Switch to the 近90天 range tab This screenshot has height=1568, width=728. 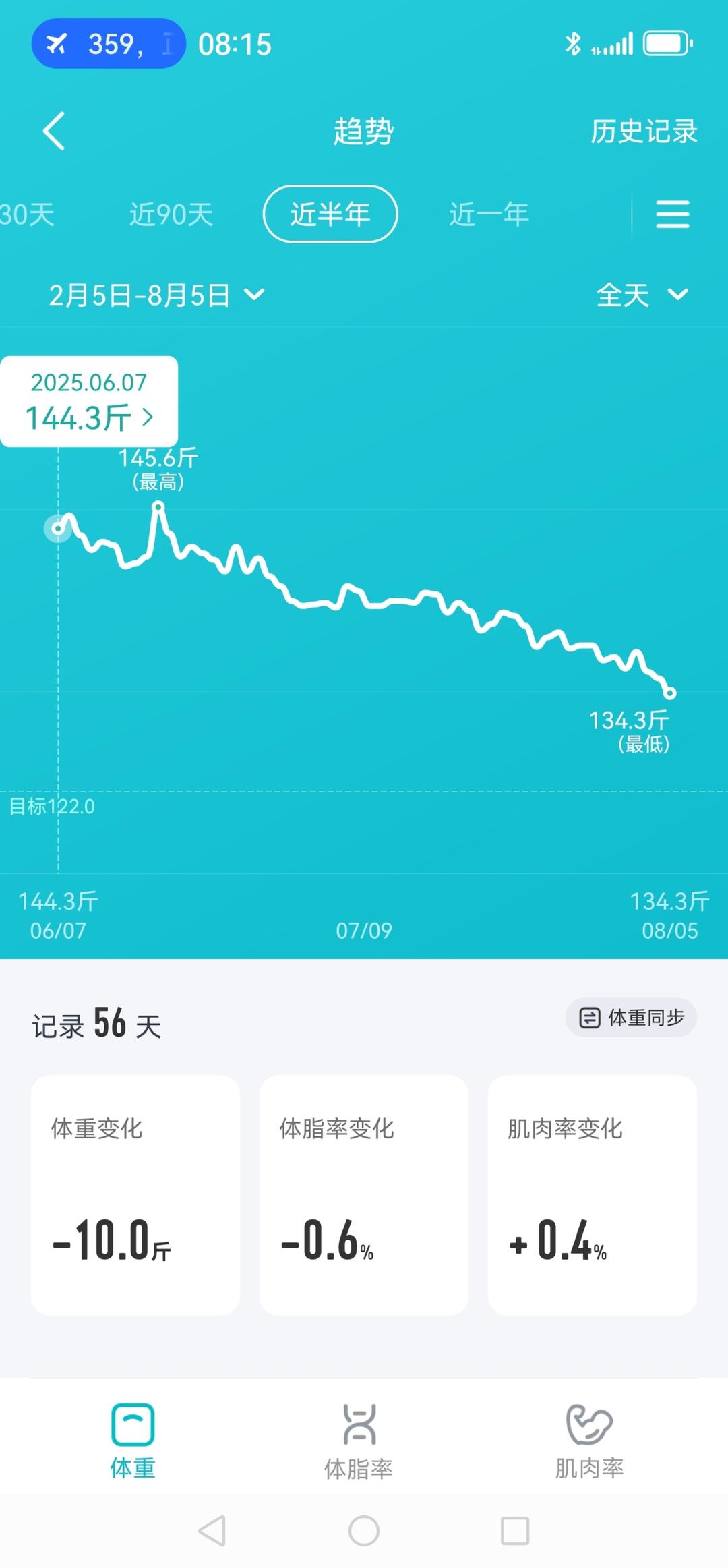171,214
